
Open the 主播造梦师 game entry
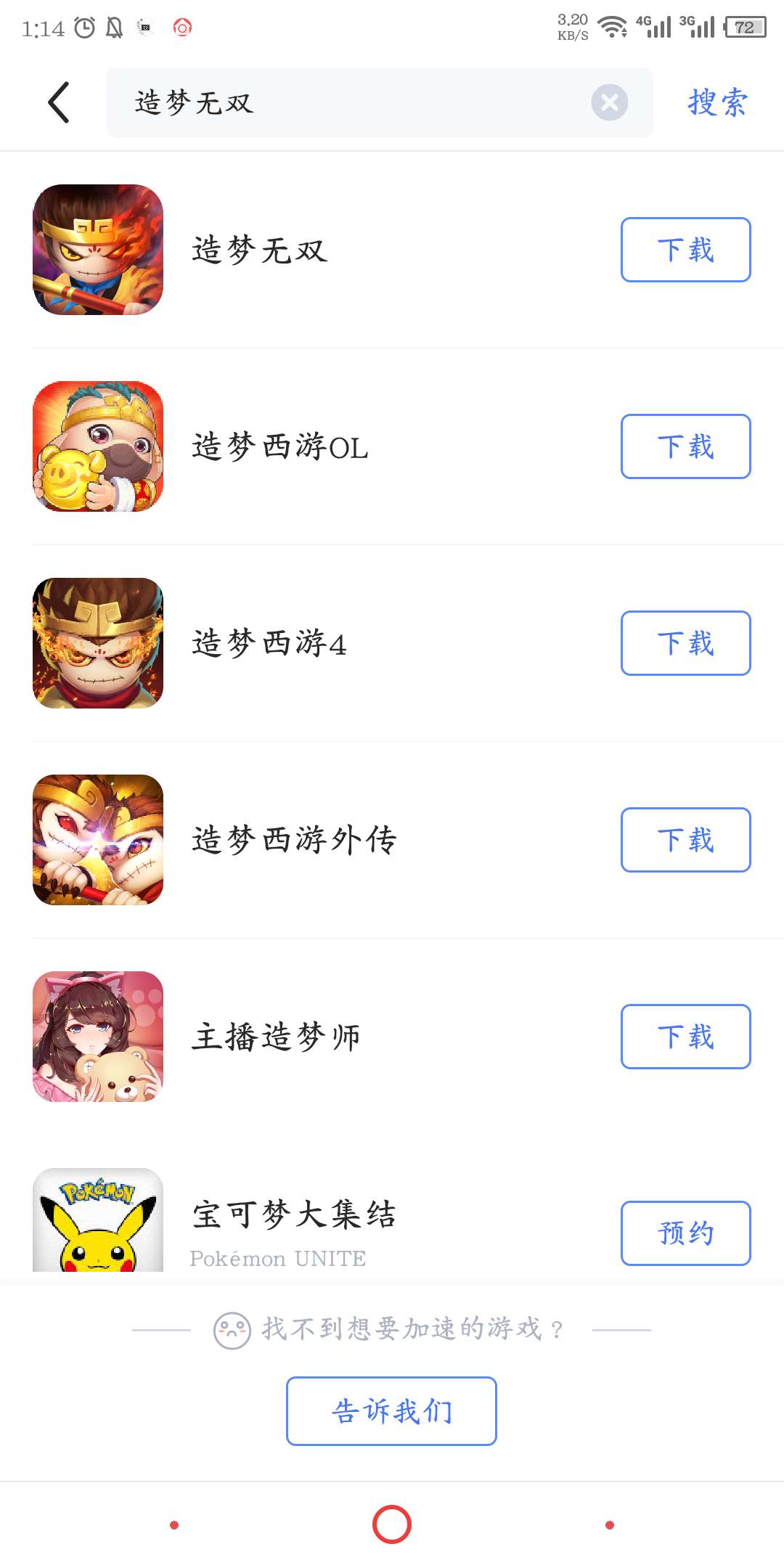(392, 1037)
